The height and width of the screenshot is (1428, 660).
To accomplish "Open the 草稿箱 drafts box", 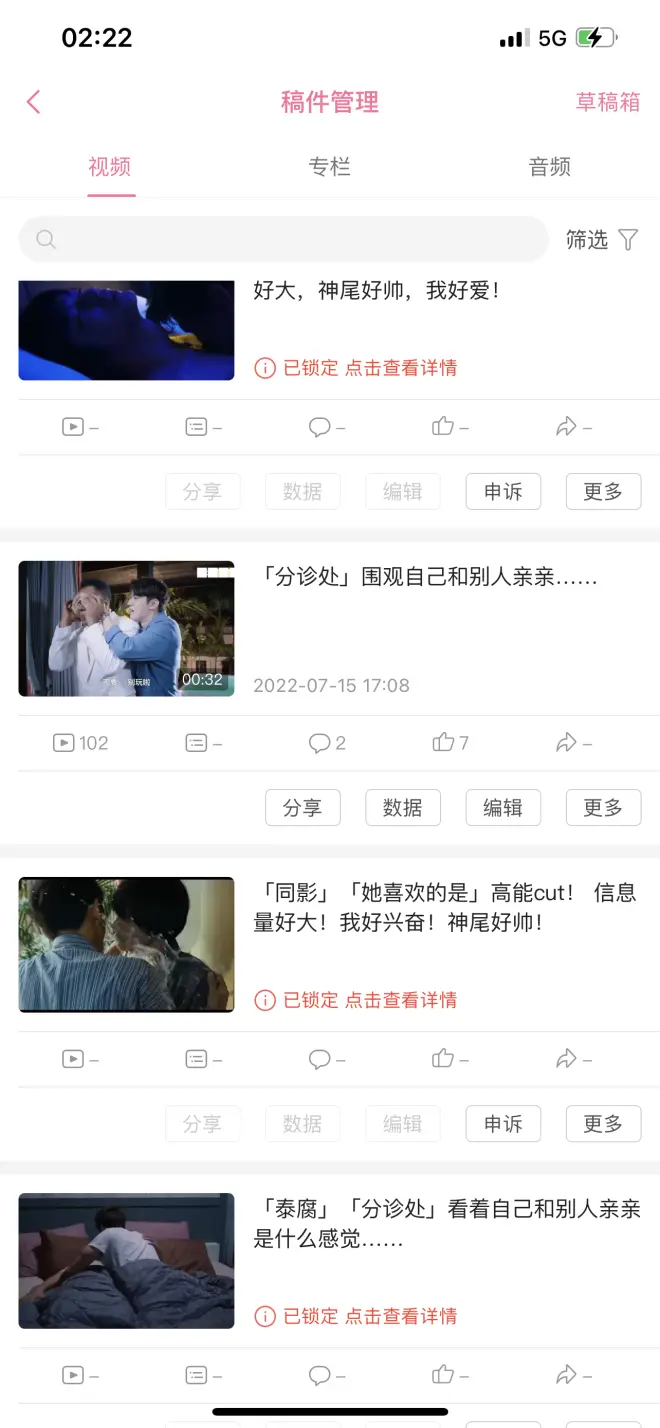I will click(x=607, y=102).
